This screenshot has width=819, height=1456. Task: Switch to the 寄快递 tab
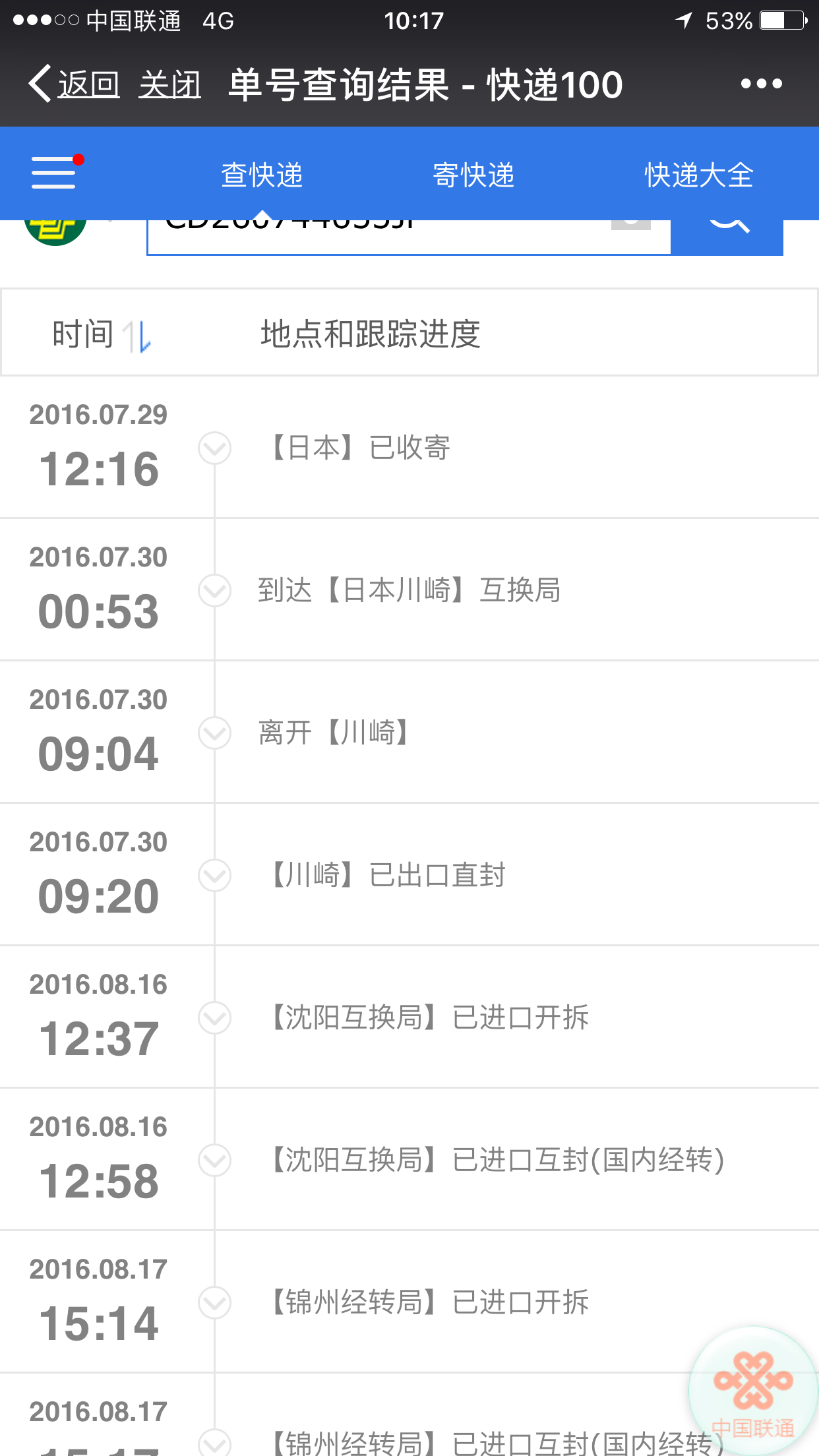point(473,175)
